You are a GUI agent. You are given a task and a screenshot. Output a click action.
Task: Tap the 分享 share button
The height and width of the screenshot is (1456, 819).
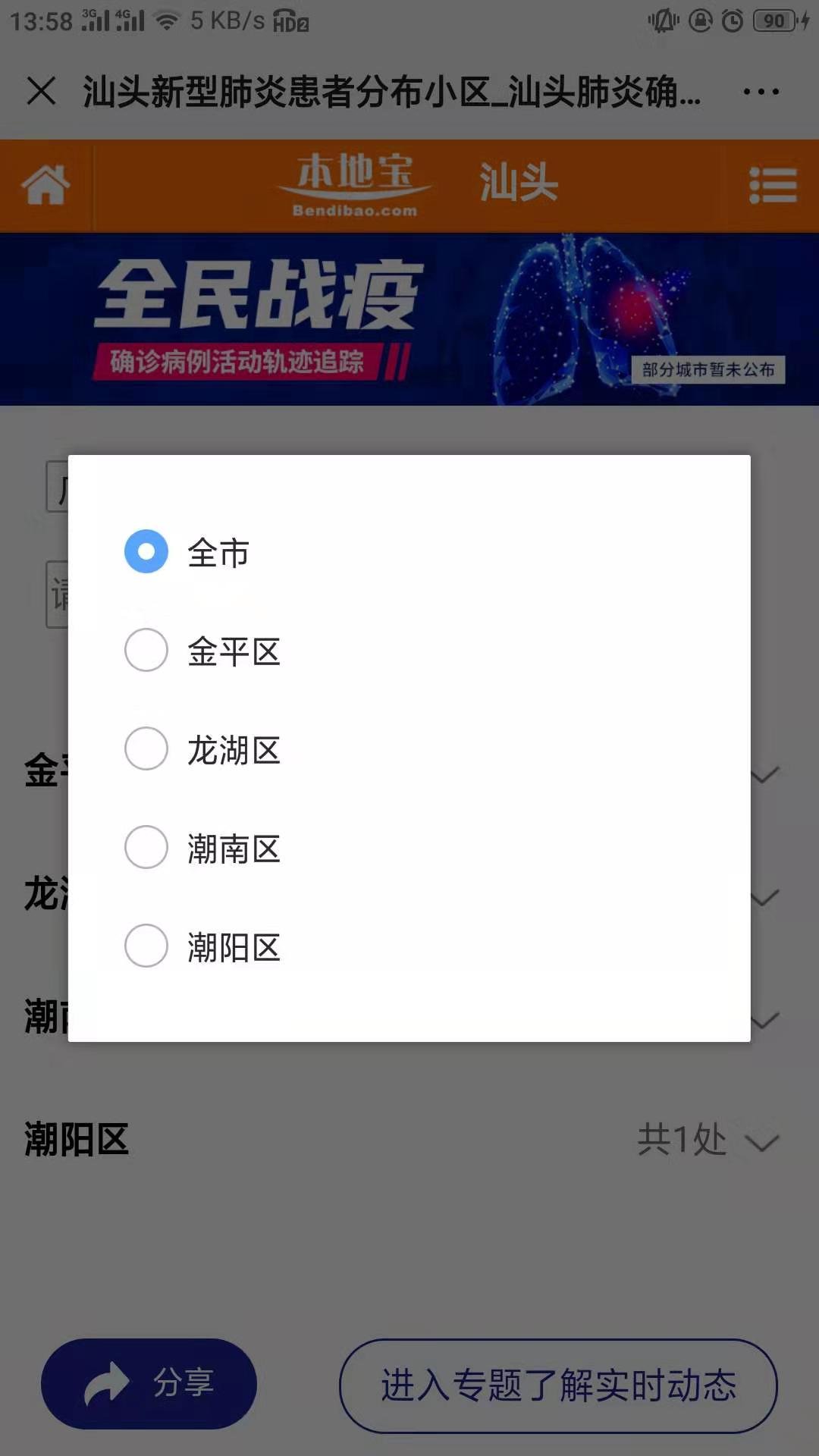pyautogui.click(x=149, y=1383)
